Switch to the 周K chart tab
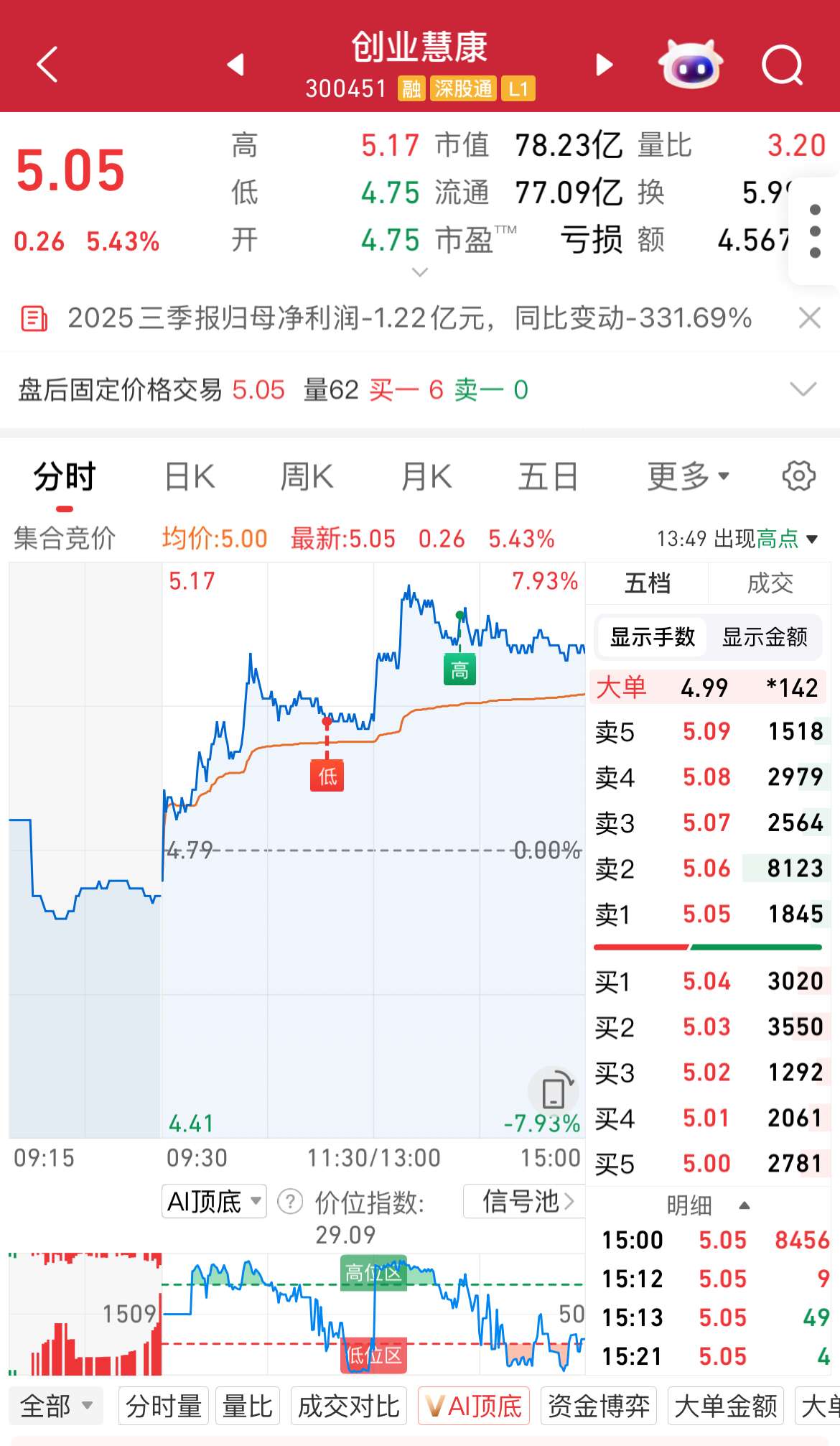This screenshot has height=1446, width=840. tap(307, 476)
